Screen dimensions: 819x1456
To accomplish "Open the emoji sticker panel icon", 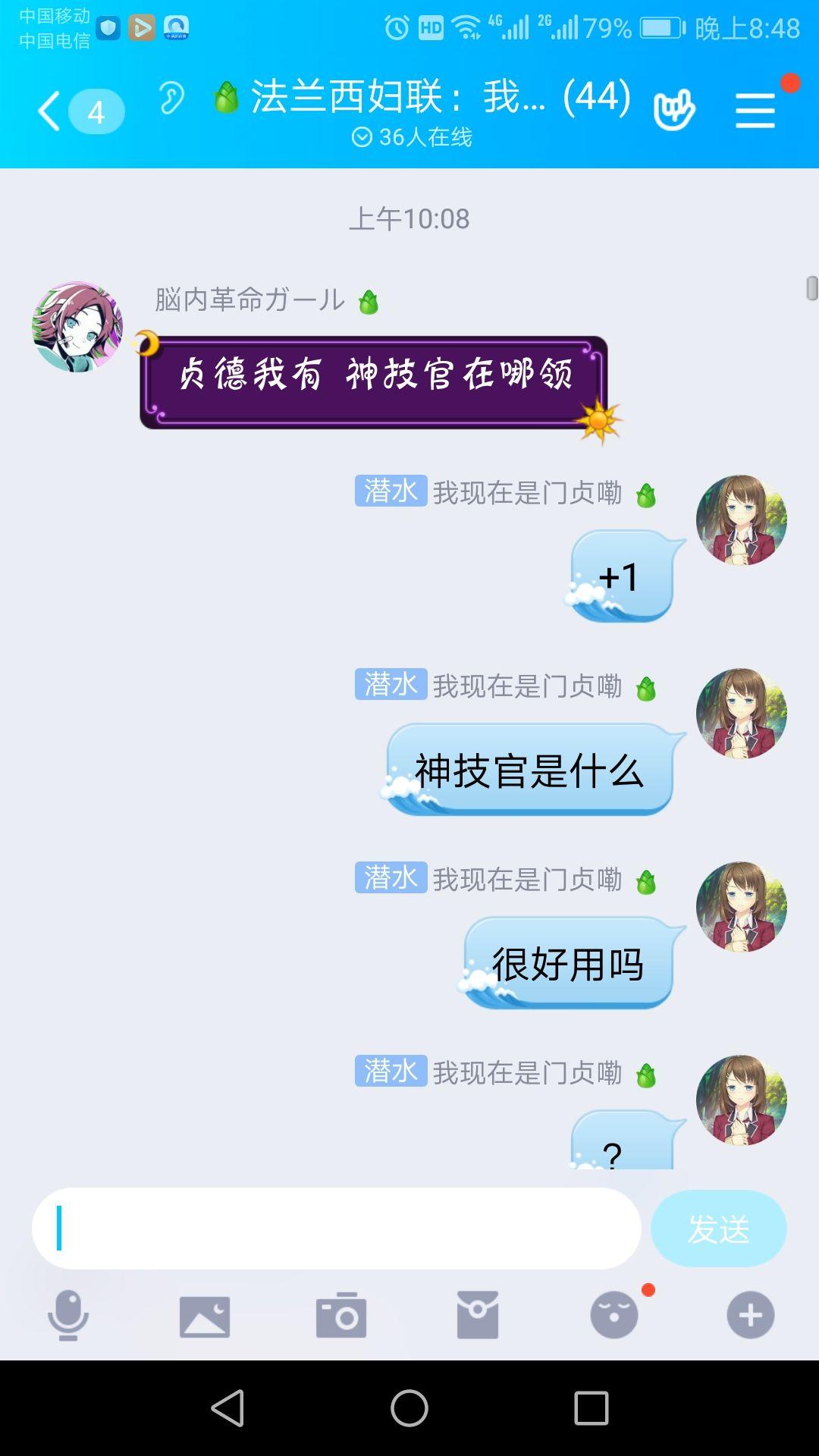I will (614, 1316).
